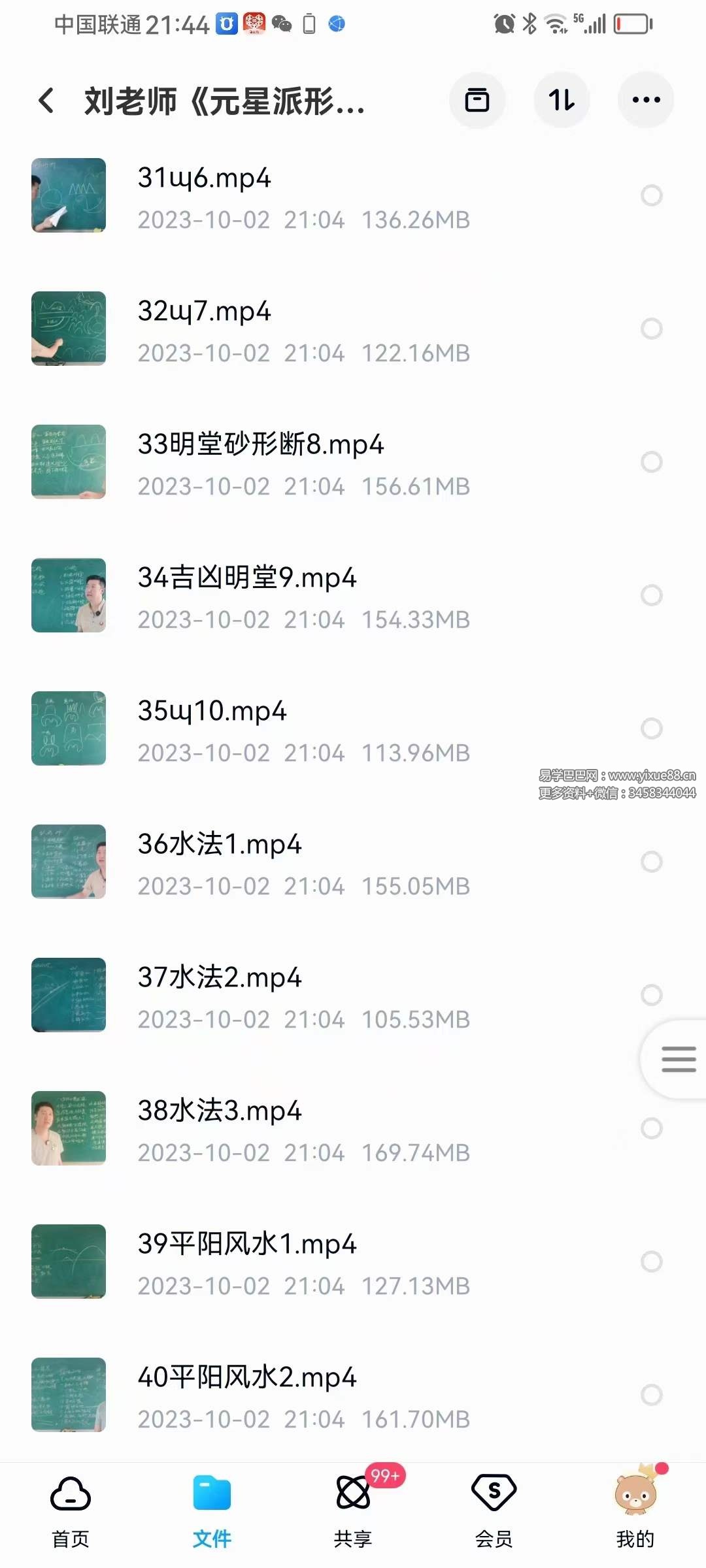Tick the selection circle next to 40平阳风水2.mp4

(650, 1395)
